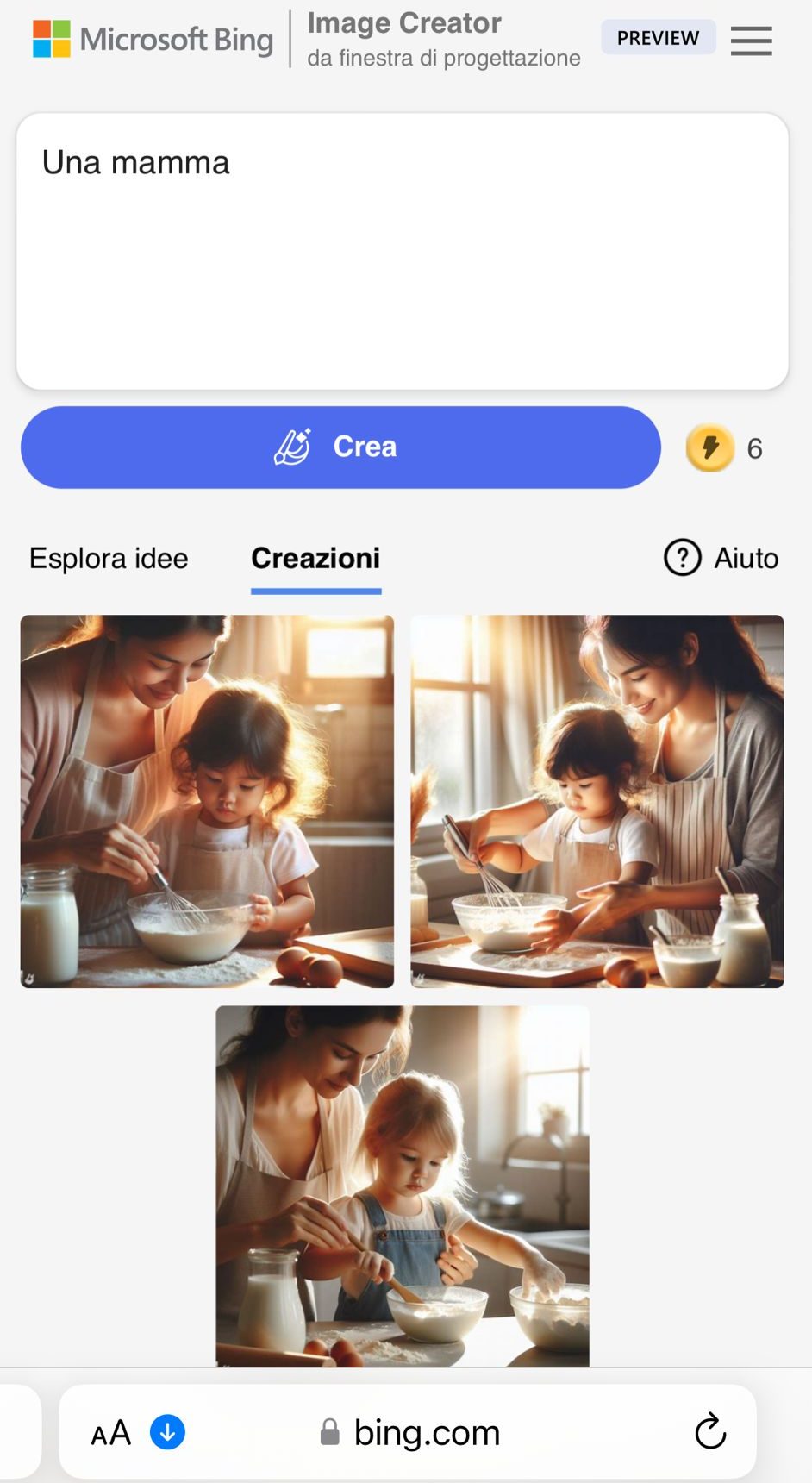Open the image of child whisking by the window

[597, 801]
